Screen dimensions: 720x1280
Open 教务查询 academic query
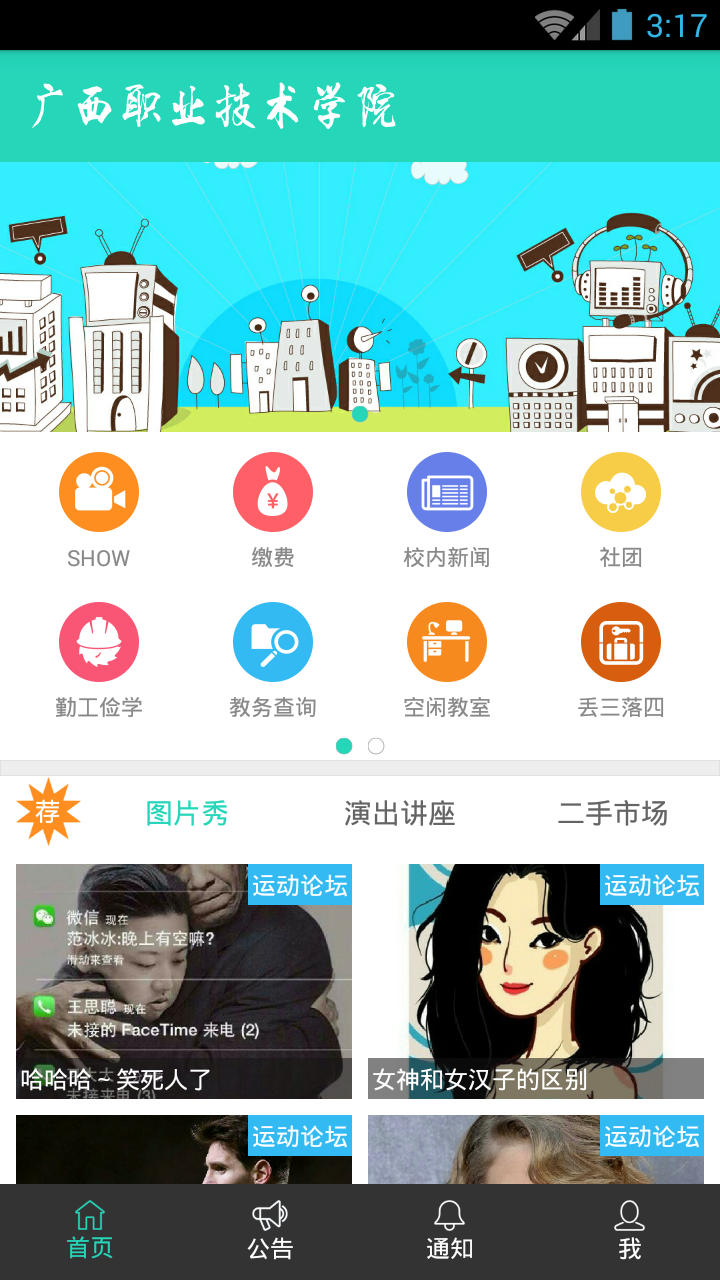click(272, 657)
